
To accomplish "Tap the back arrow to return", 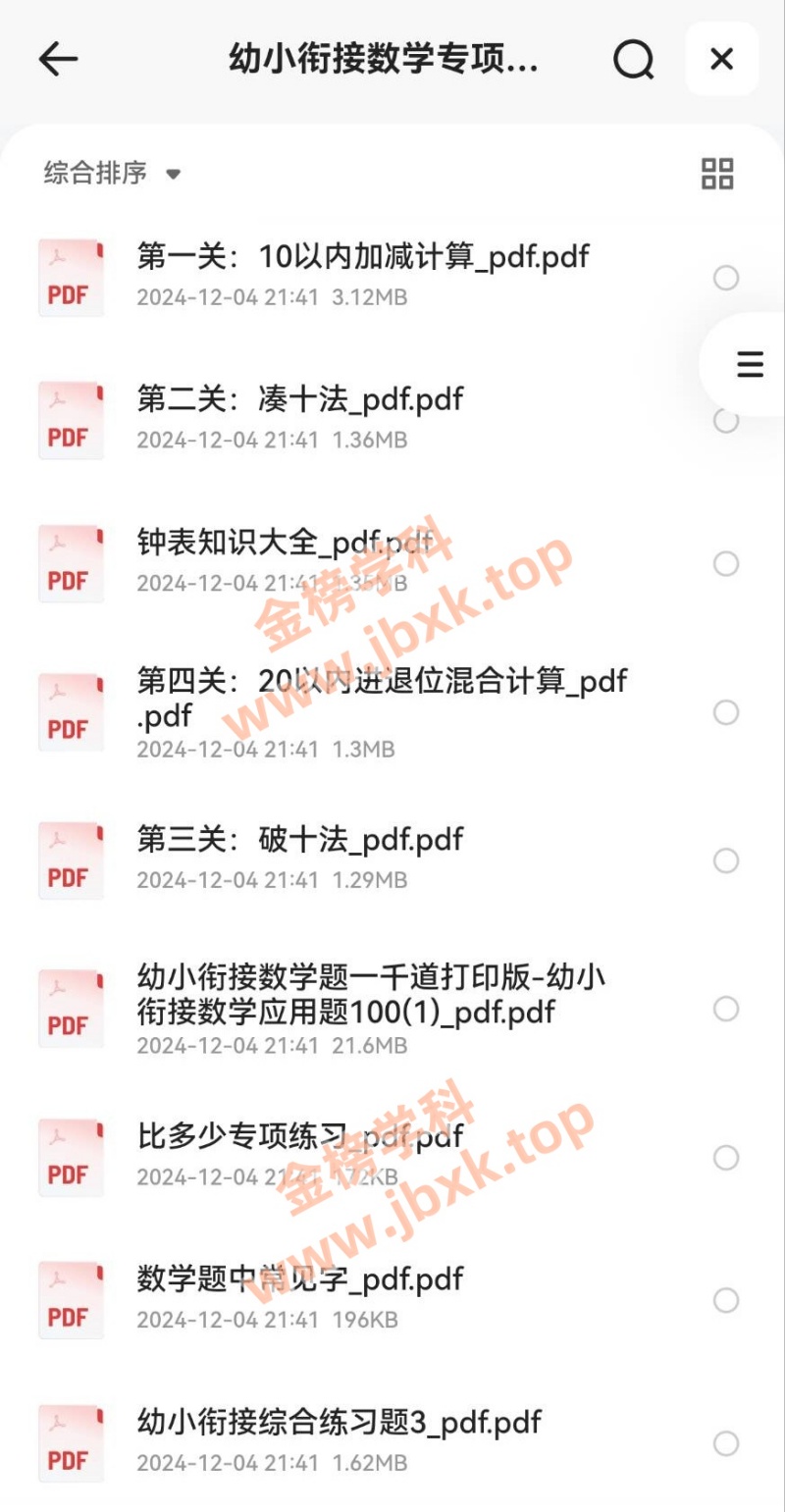I will (x=59, y=59).
